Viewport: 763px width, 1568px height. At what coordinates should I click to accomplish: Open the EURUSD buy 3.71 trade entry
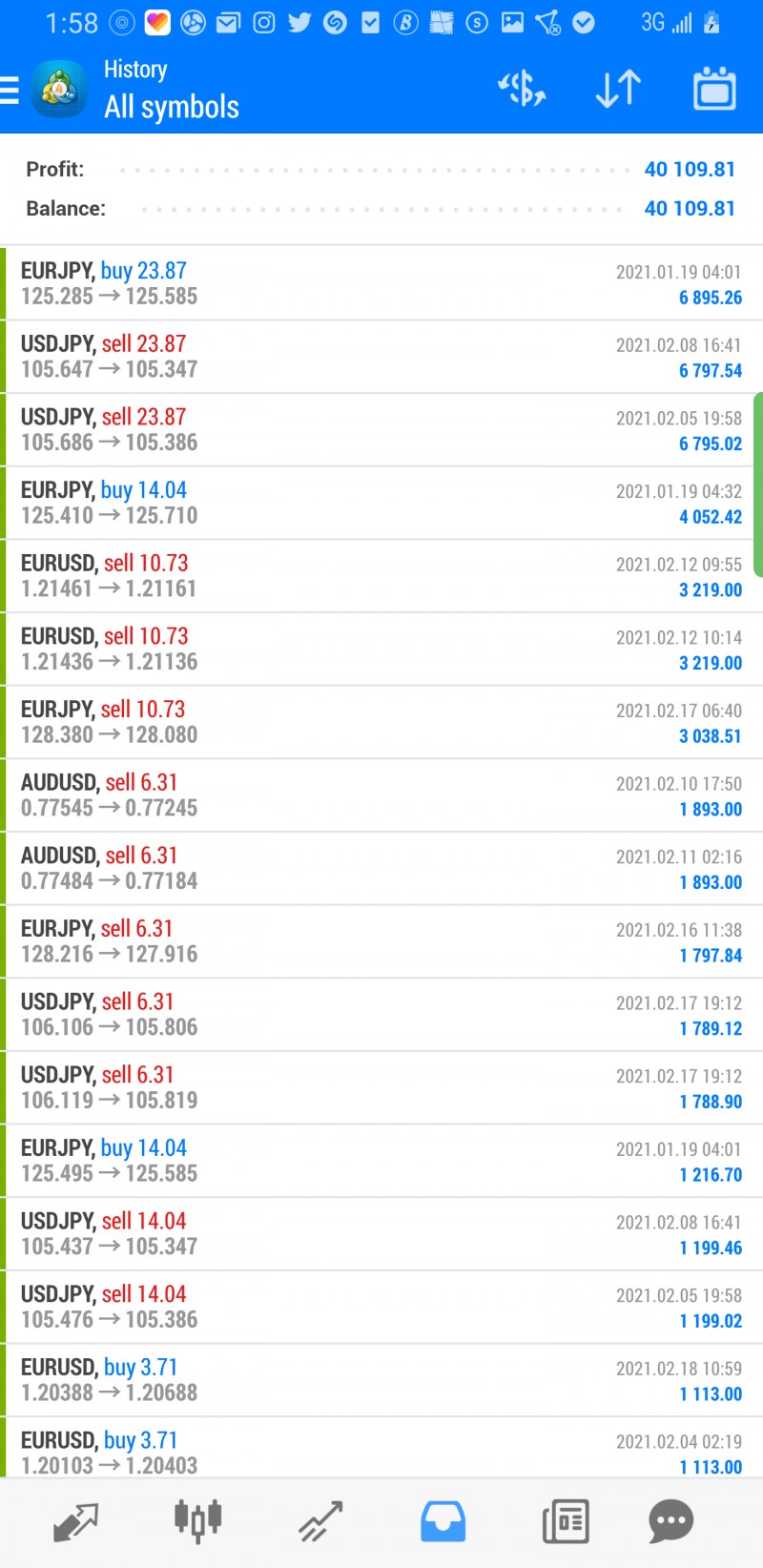coord(381,1380)
